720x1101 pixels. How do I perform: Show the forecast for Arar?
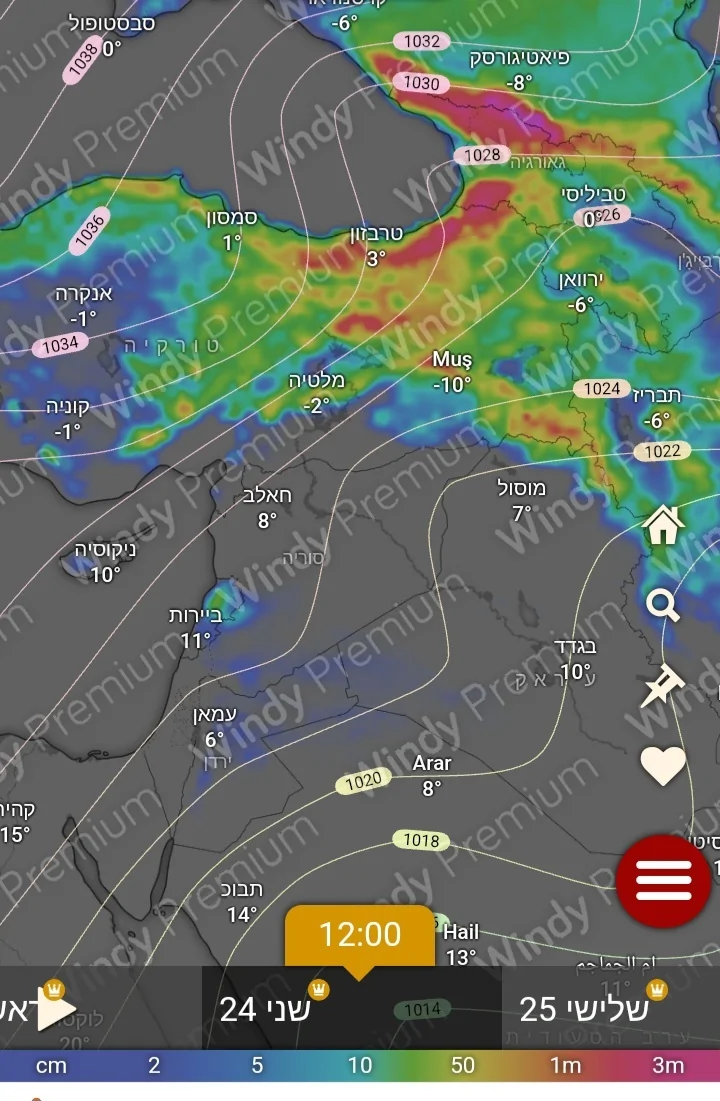point(432,775)
